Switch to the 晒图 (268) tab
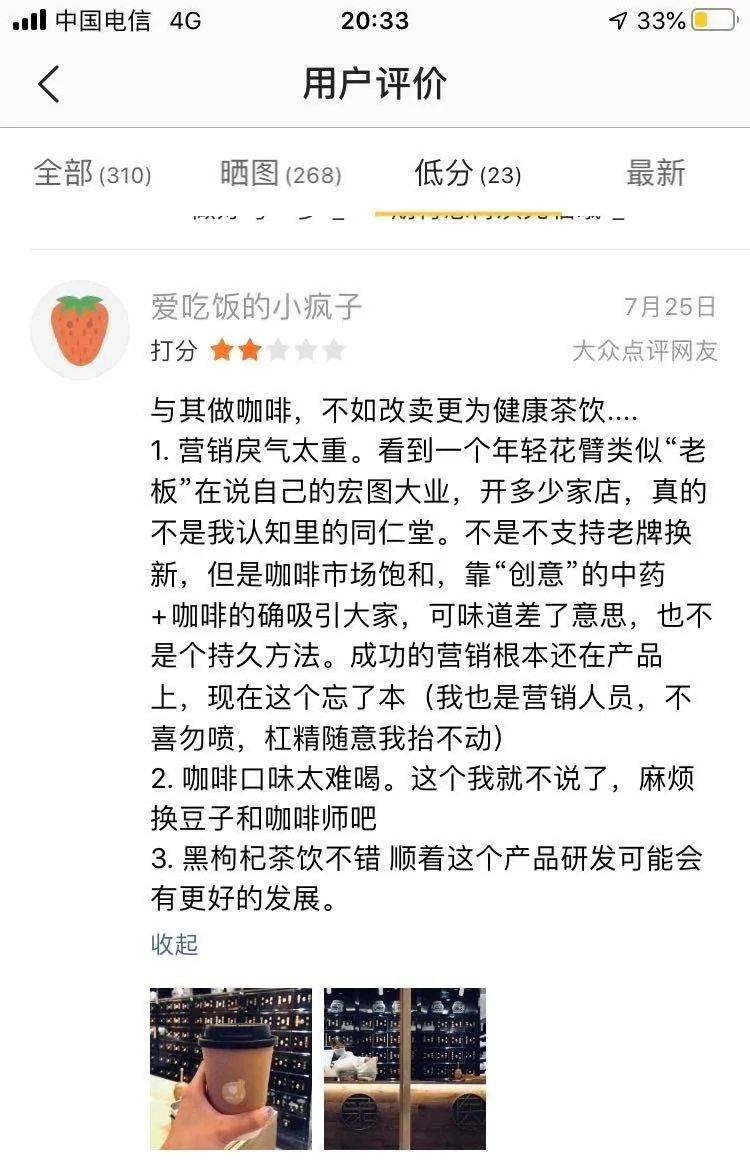This screenshot has width=750, height=1160. [x=280, y=174]
